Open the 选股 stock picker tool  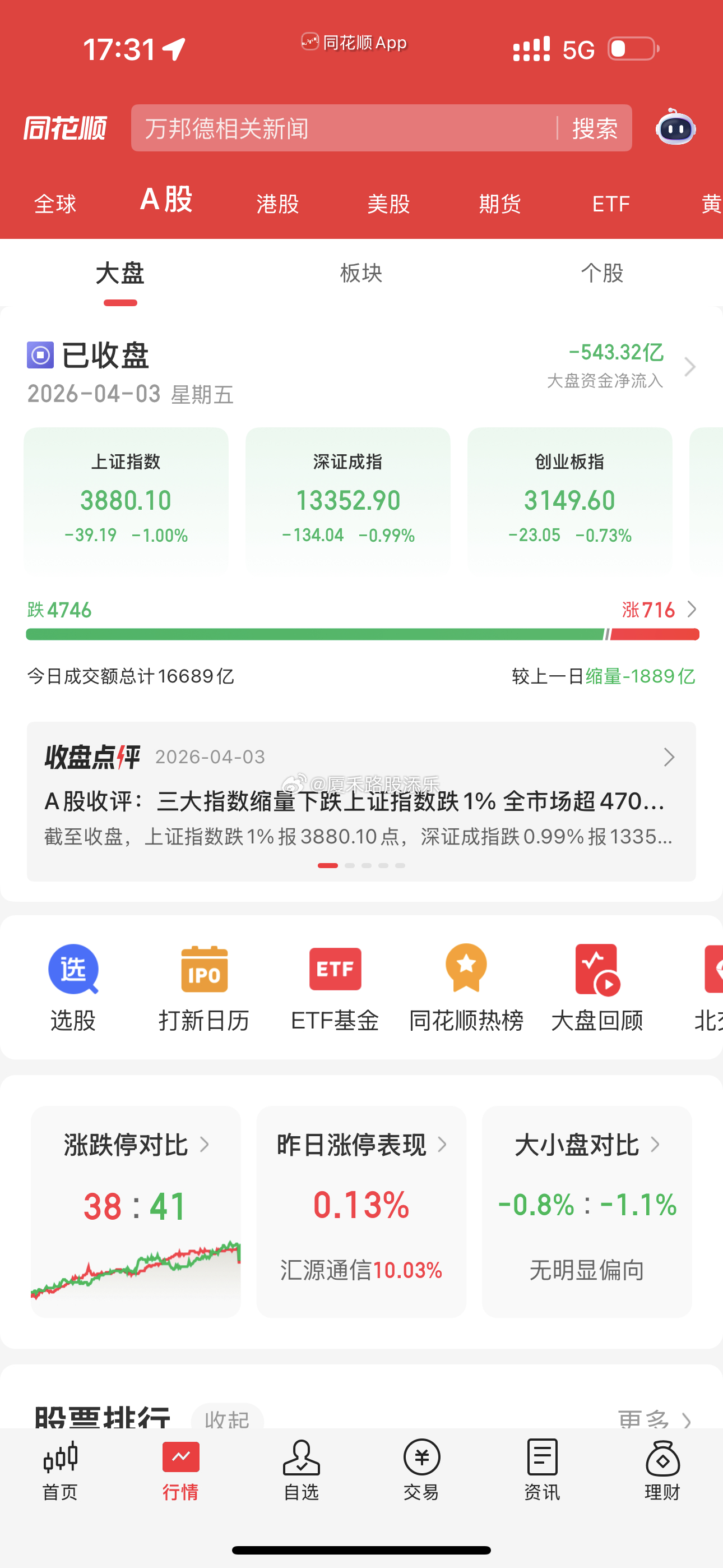tap(73, 986)
